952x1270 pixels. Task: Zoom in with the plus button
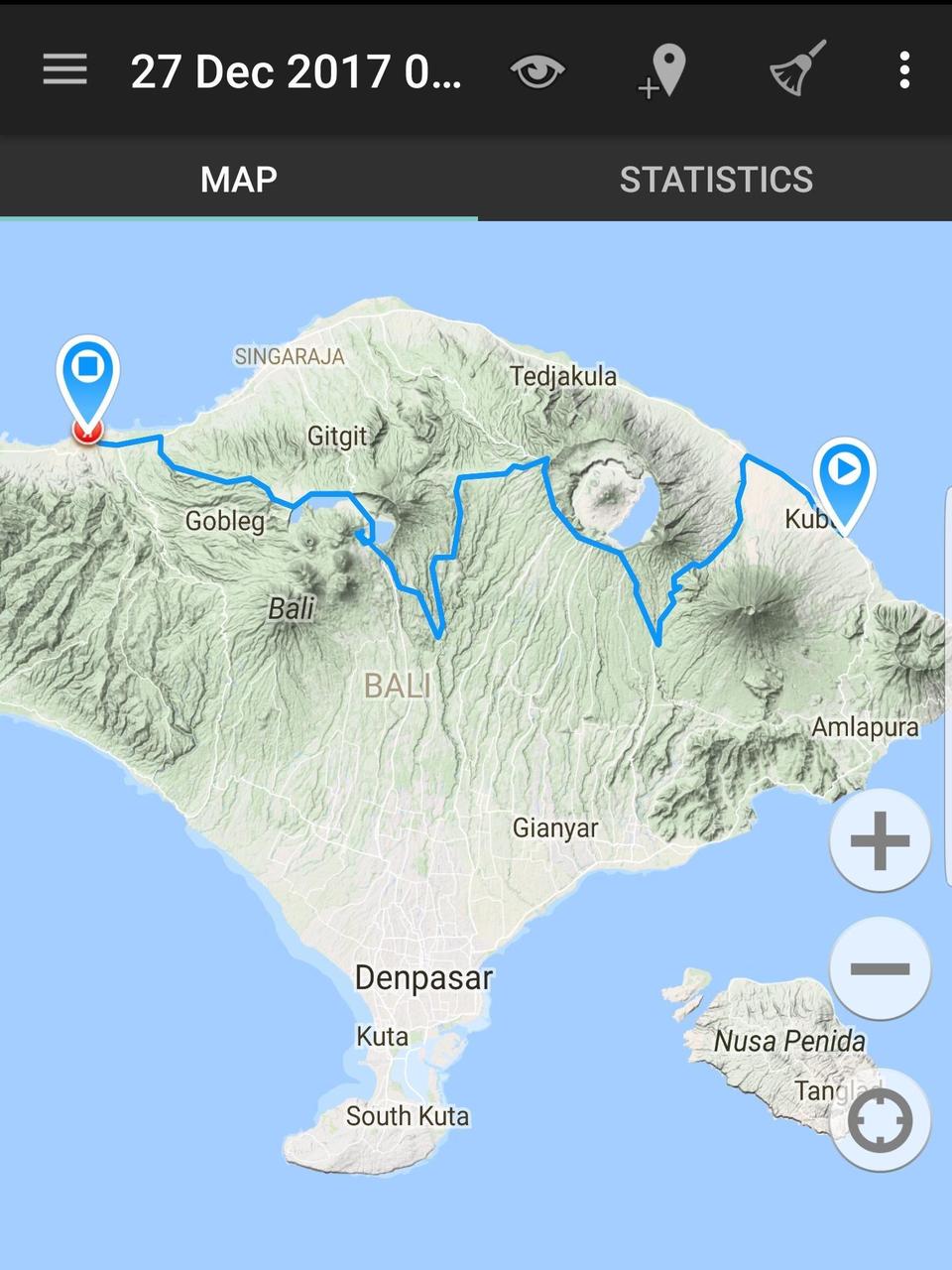click(880, 841)
